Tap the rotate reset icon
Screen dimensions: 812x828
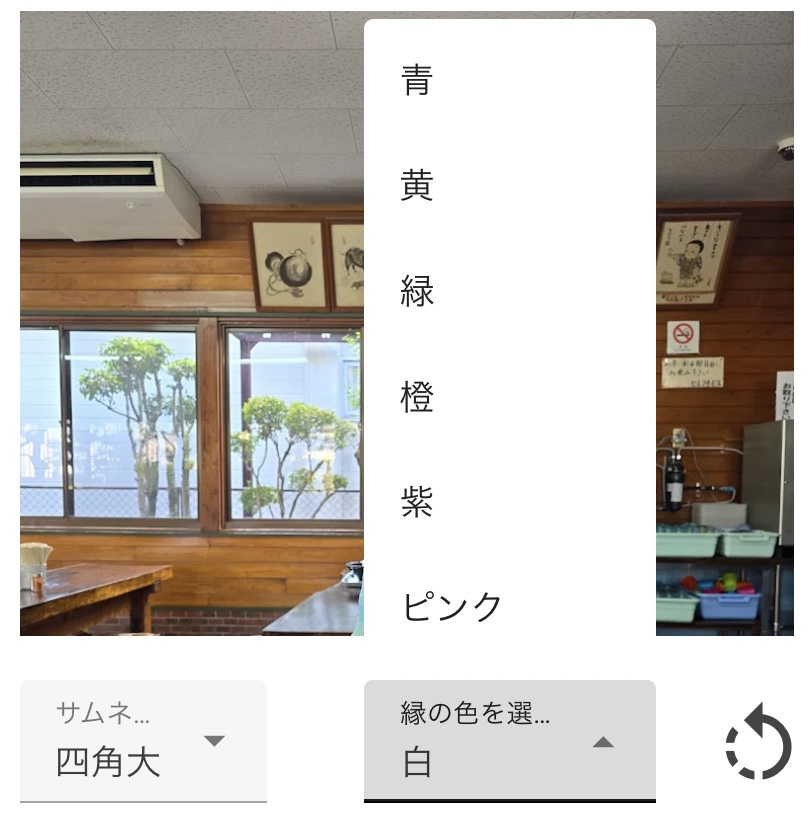(x=757, y=742)
